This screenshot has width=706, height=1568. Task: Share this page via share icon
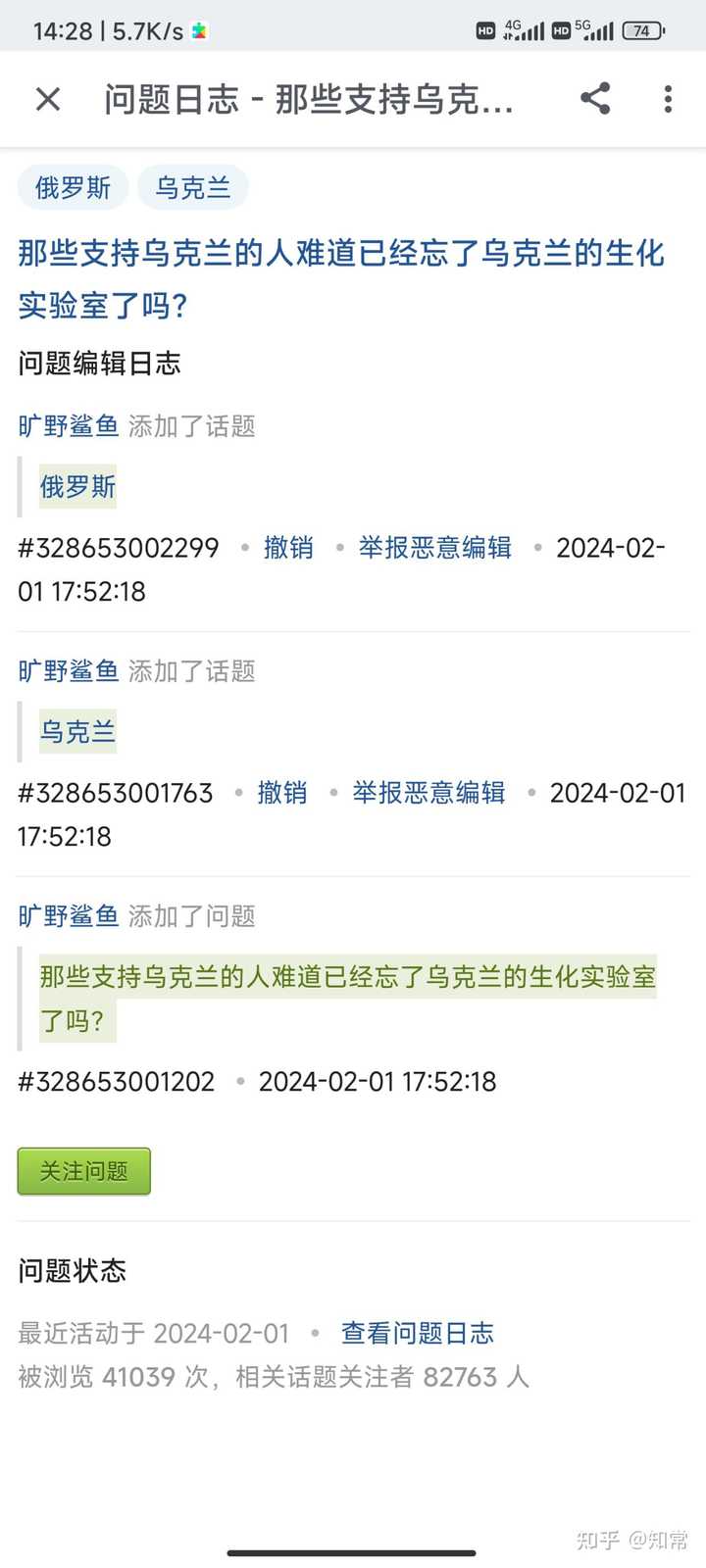[595, 99]
